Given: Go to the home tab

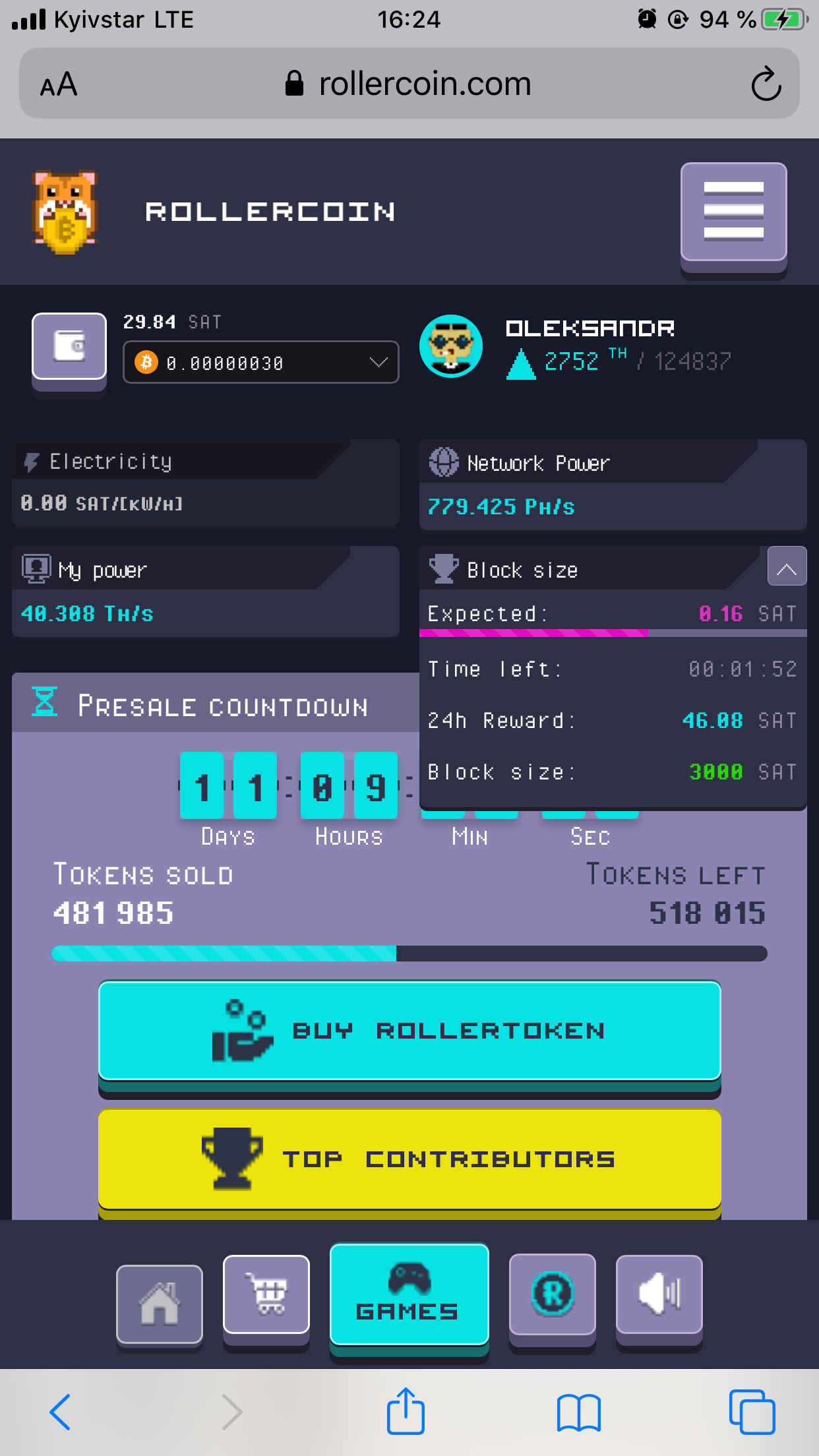Looking at the screenshot, I should coord(160,1303).
